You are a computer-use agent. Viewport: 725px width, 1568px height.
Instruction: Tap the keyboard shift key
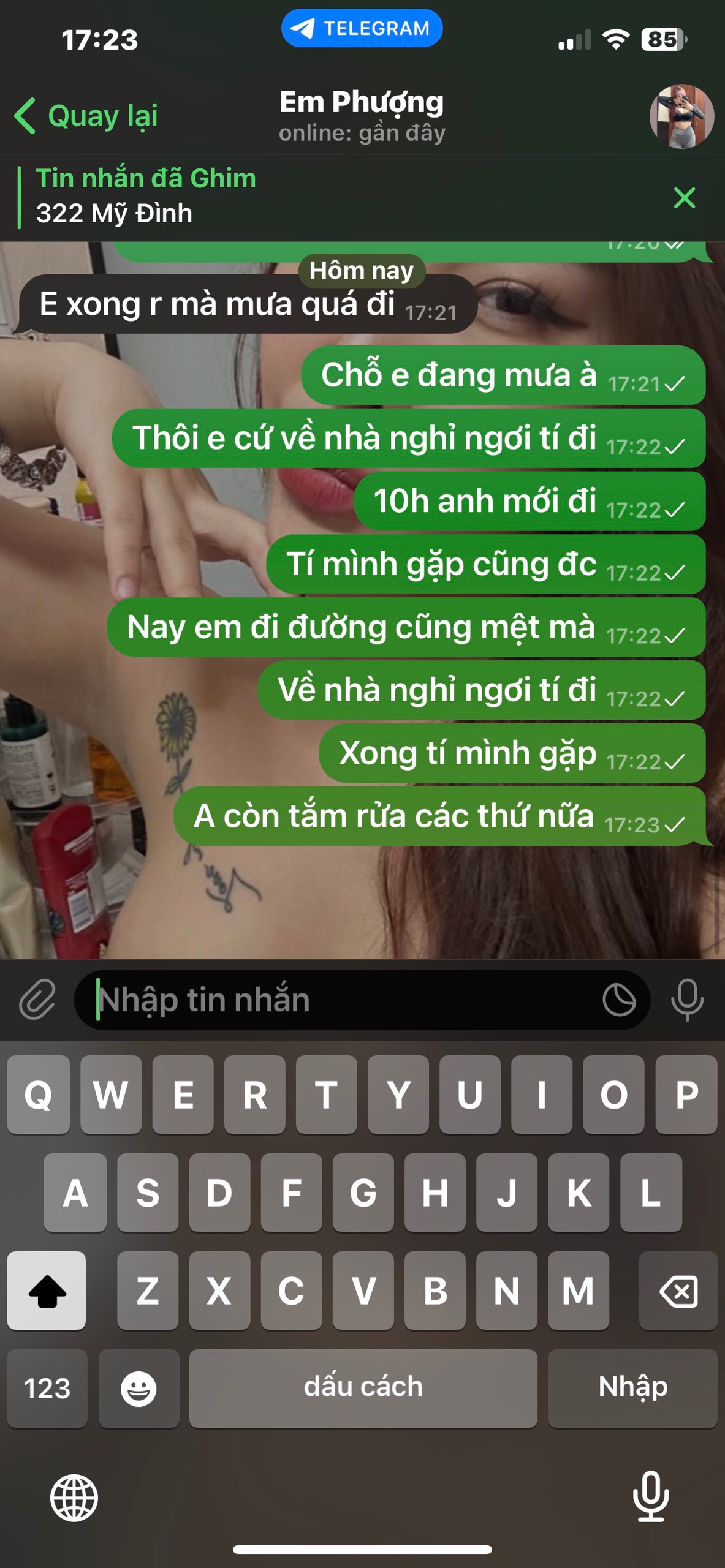[x=47, y=1291]
